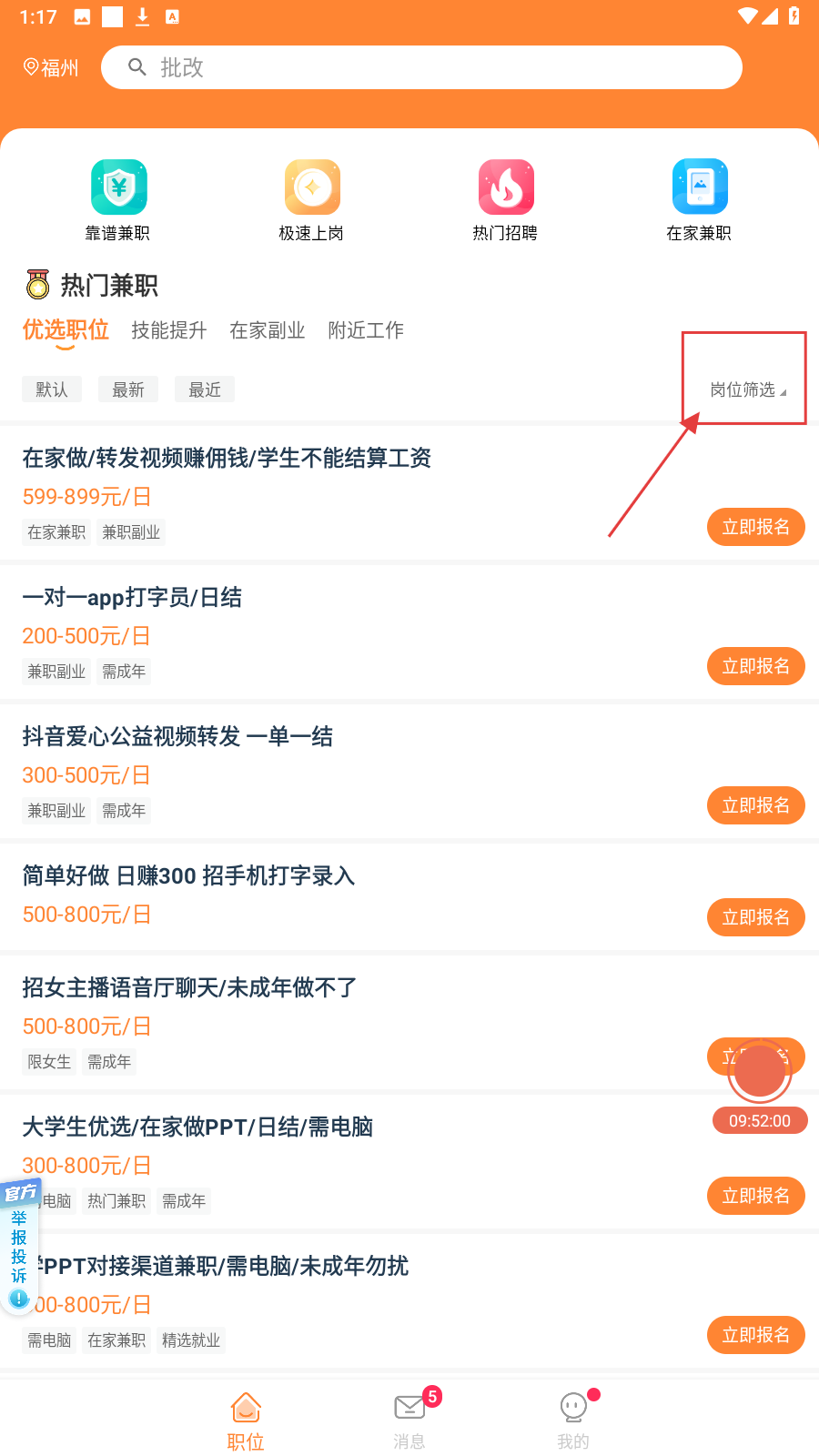Tap the search box showing 批改
This screenshot has width=819, height=1456.
(421, 67)
